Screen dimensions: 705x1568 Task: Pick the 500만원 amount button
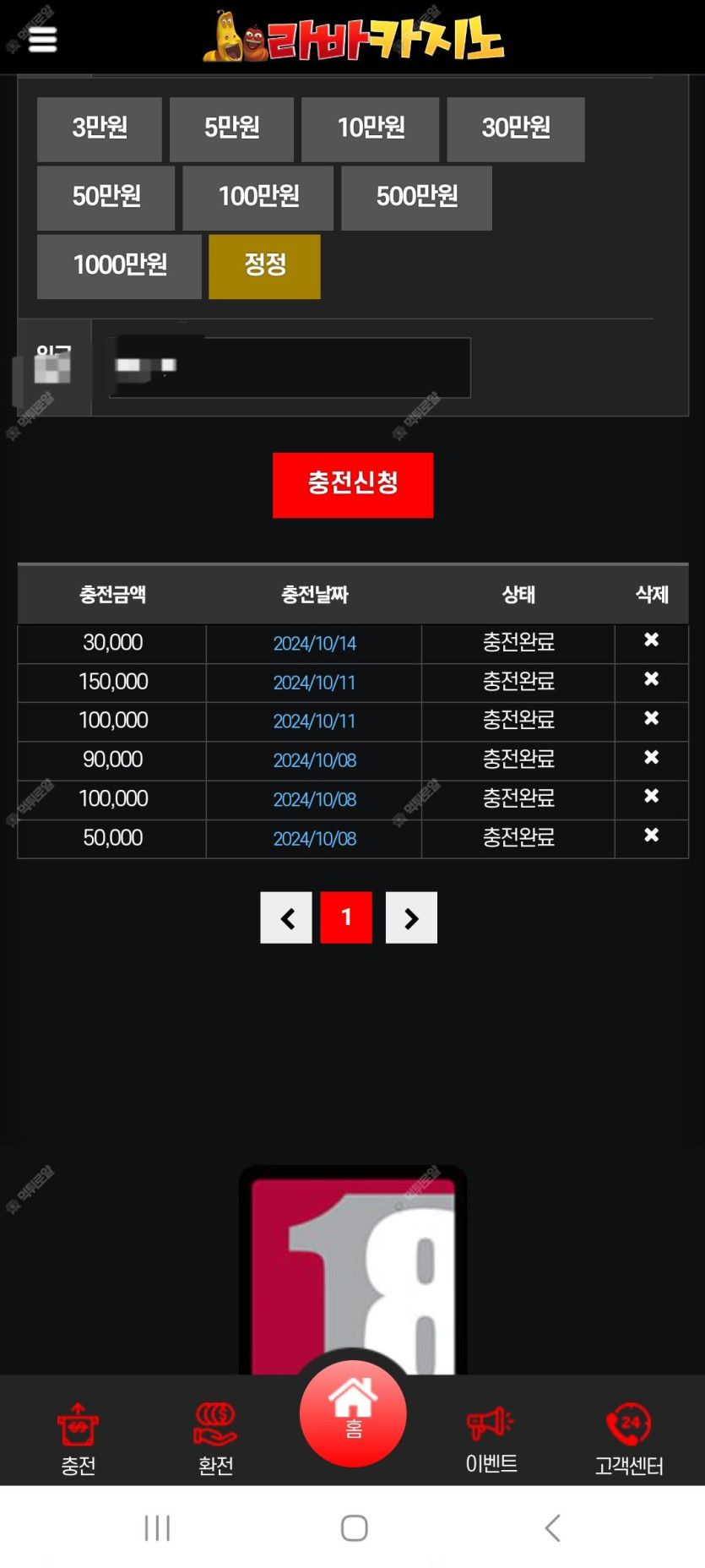[416, 197]
